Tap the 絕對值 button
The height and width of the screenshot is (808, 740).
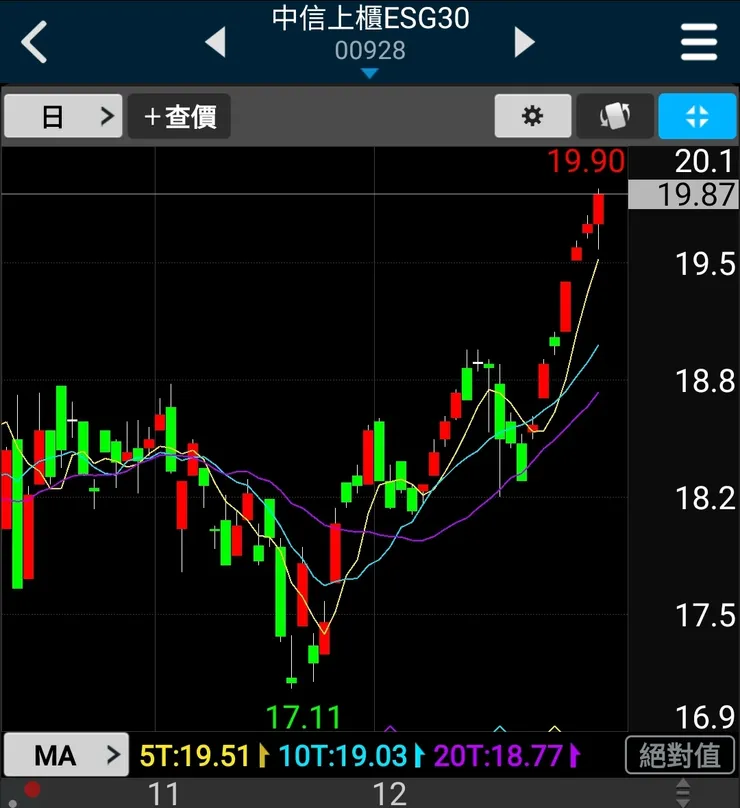[x=680, y=755]
